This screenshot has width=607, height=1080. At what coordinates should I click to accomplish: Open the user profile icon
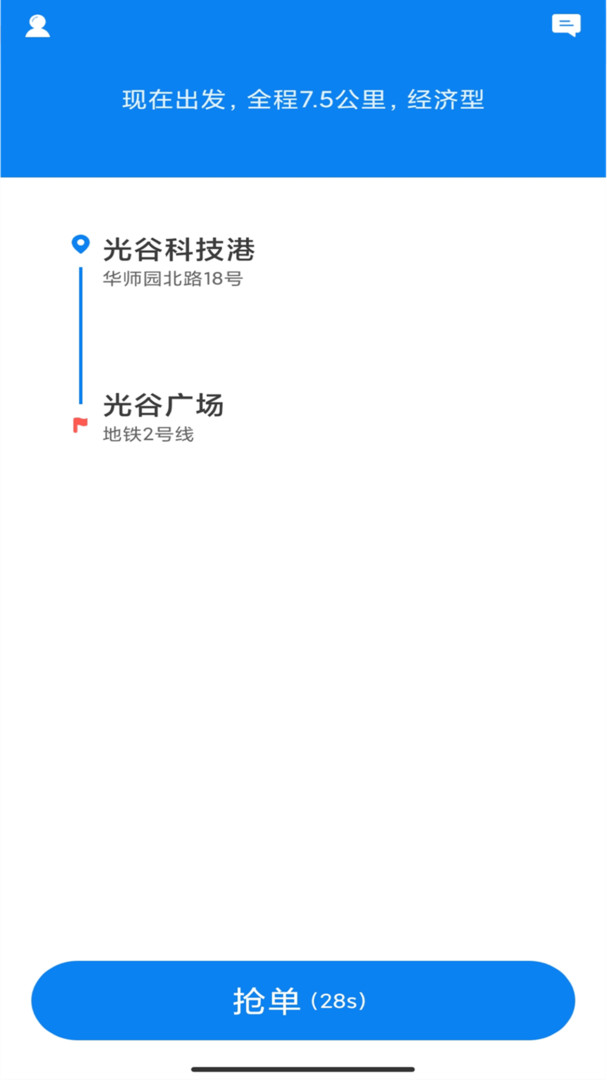38,27
